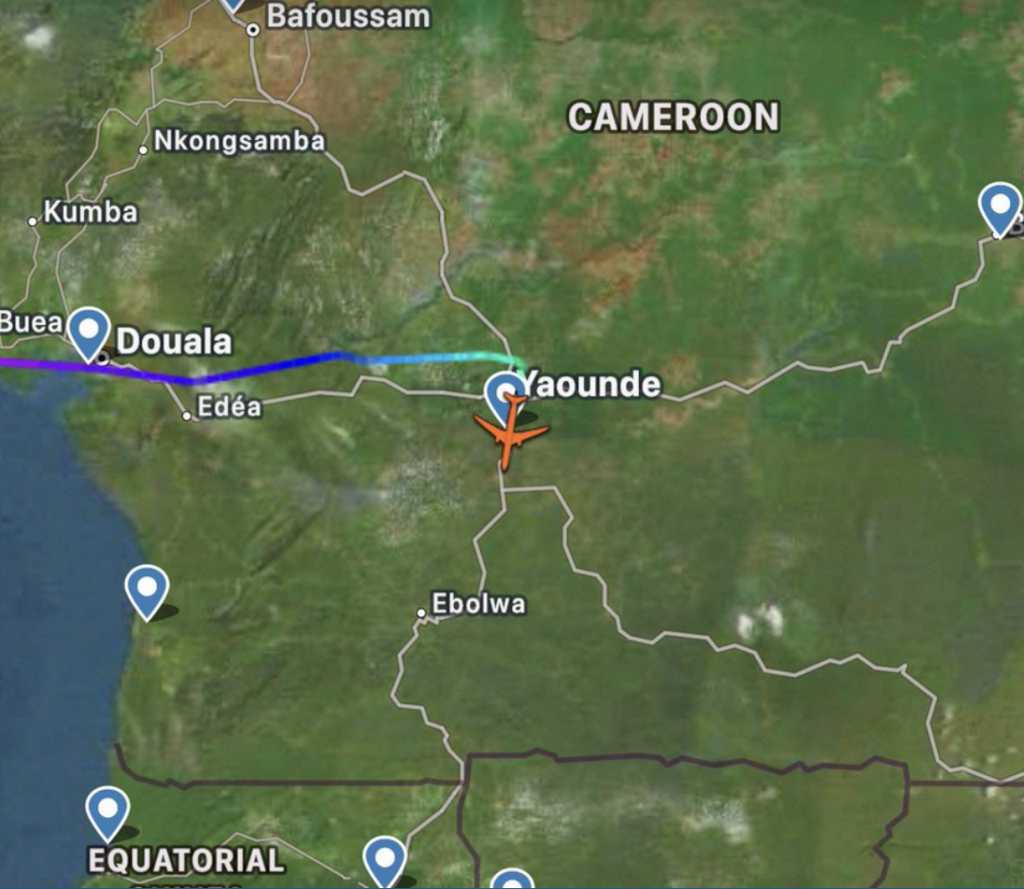
Task: Open the airport pin near Bafoussam
Action: (x=233, y=4)
